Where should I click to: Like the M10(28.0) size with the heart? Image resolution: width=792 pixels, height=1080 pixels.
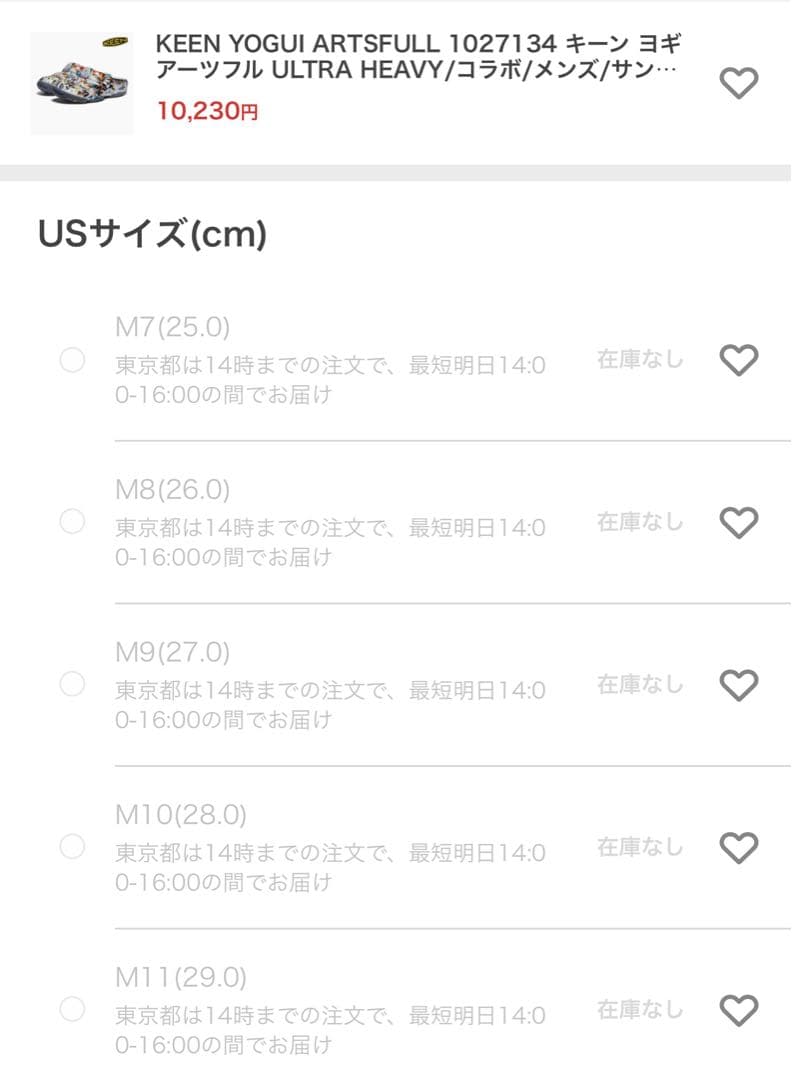point(739,848)
